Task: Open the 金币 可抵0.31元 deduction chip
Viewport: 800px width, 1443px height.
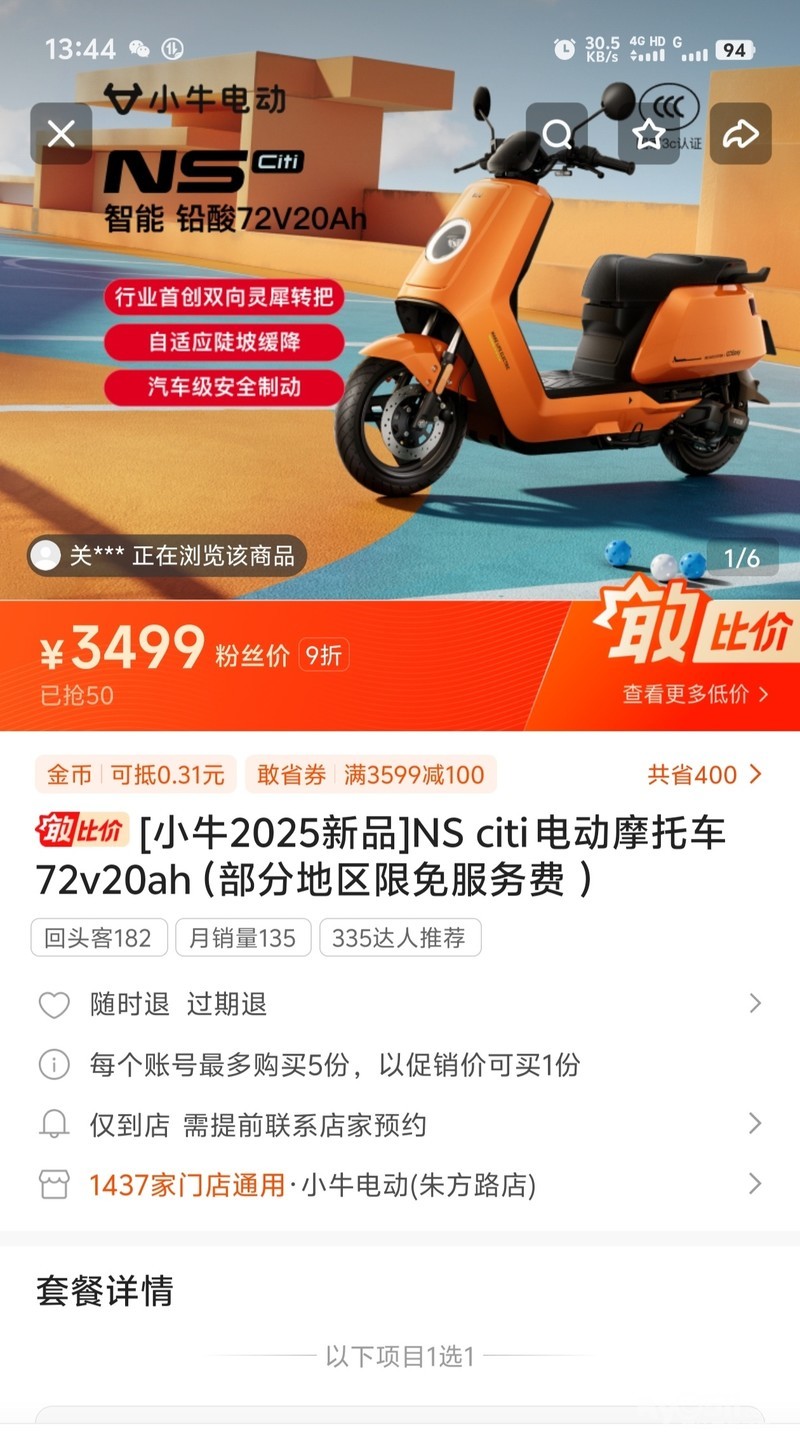Action: pyautogui.click(x=135, y=775)
